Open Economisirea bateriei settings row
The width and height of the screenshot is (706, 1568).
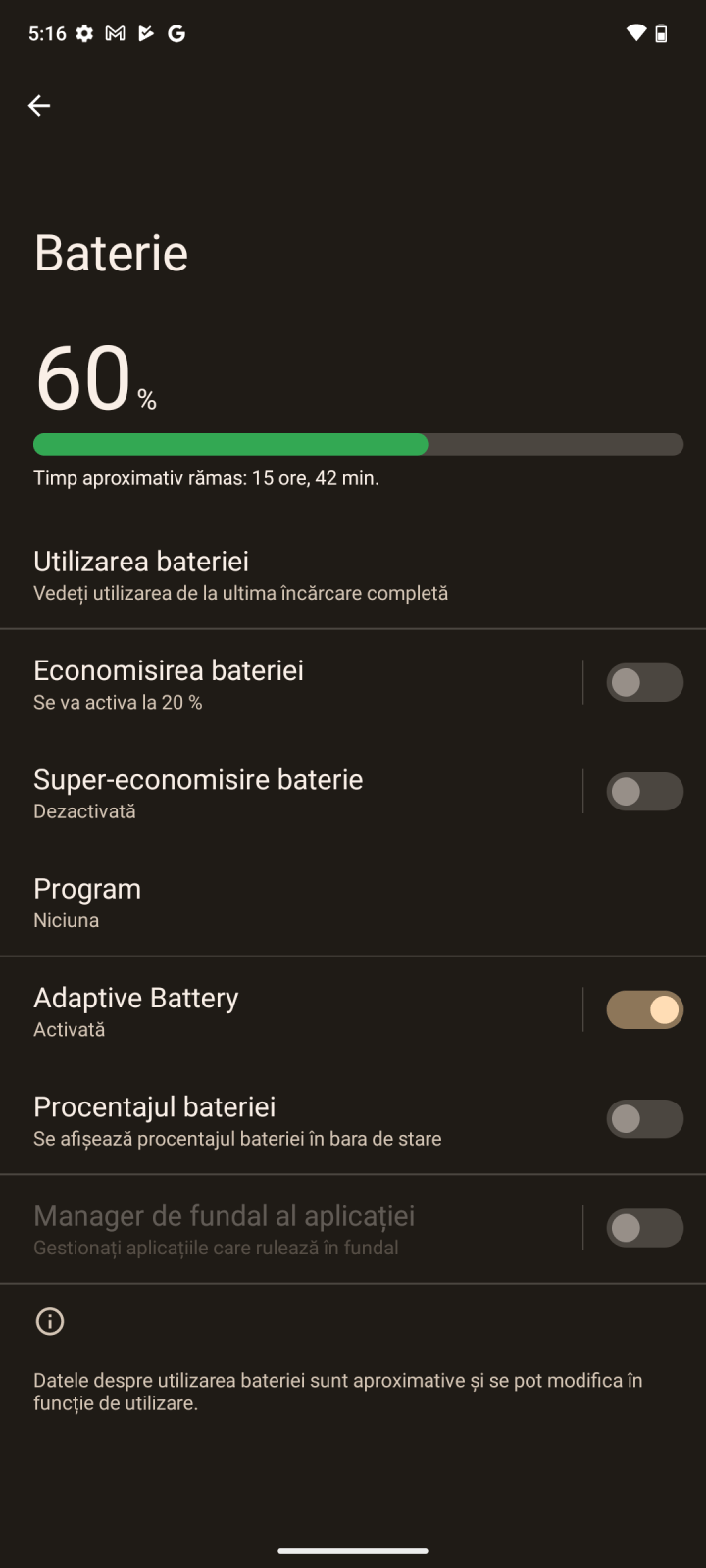[291, 683]
